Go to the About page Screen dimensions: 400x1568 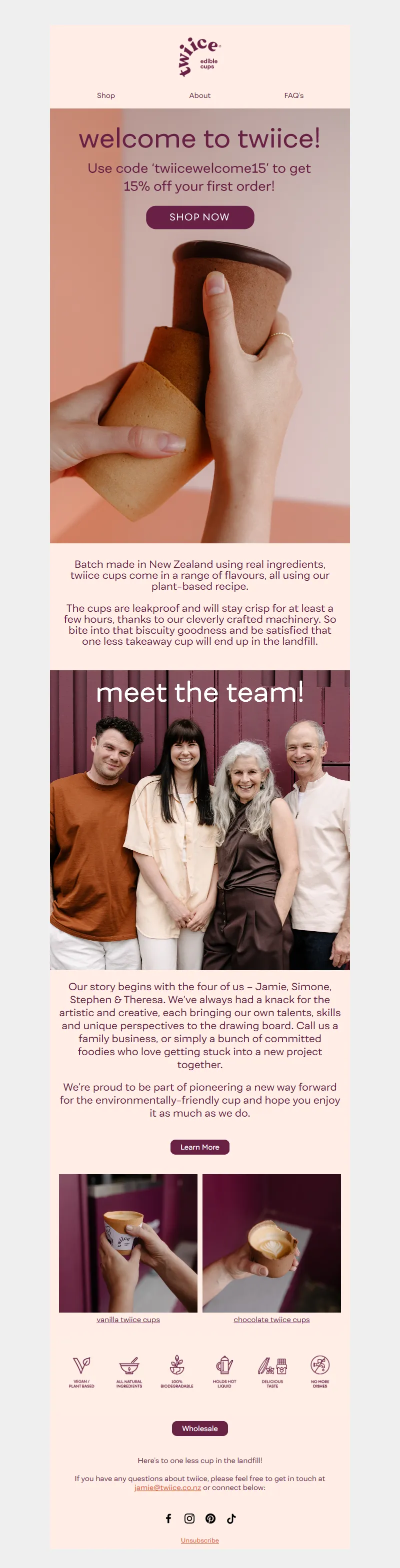coord(199,95)
